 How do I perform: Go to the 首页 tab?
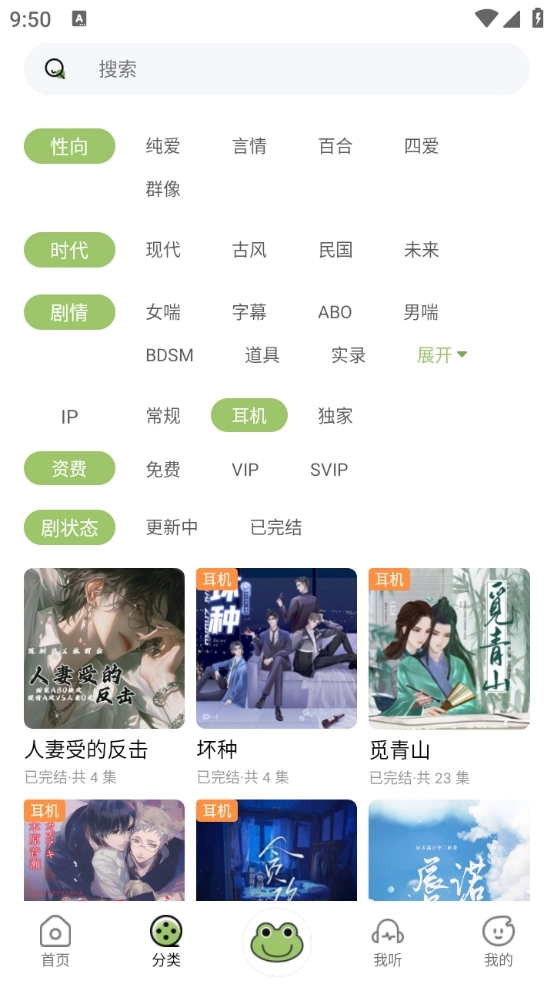click(55, 940)
